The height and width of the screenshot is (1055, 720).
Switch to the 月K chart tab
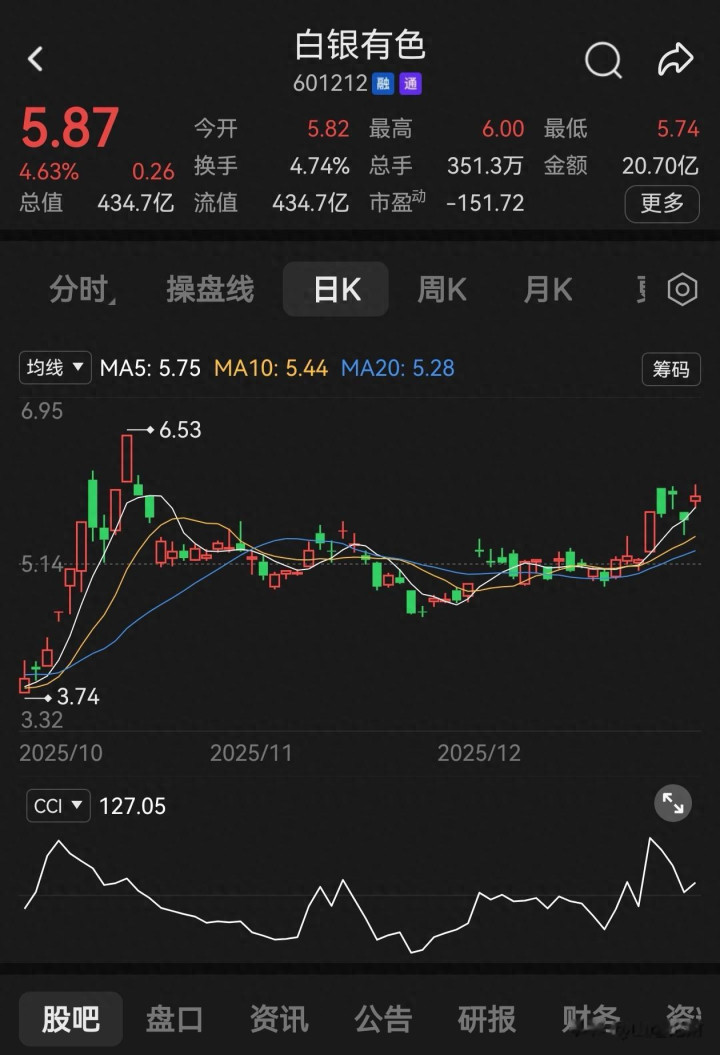tap(547, 290)
